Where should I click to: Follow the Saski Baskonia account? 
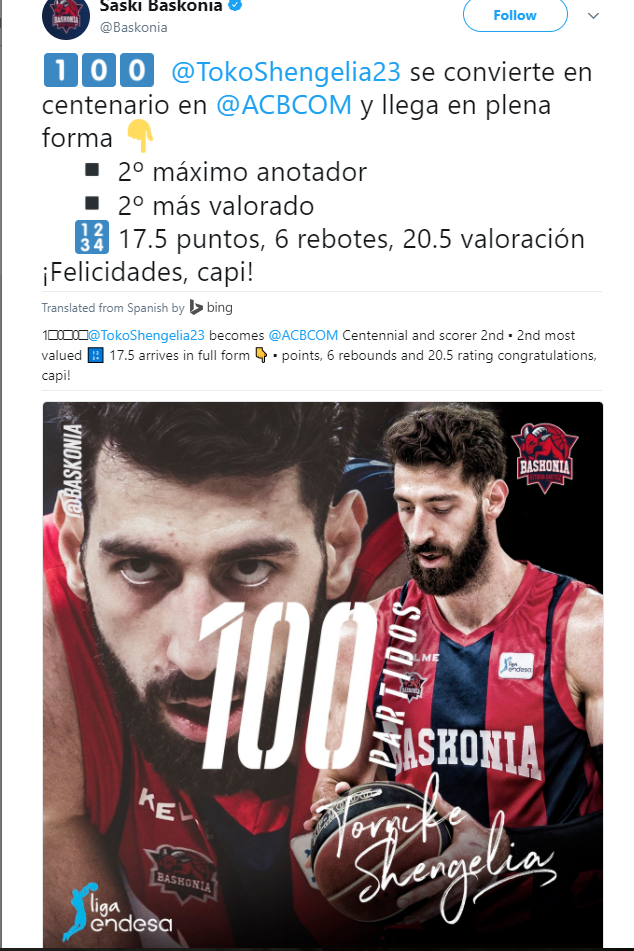click(x=515, y=15)
